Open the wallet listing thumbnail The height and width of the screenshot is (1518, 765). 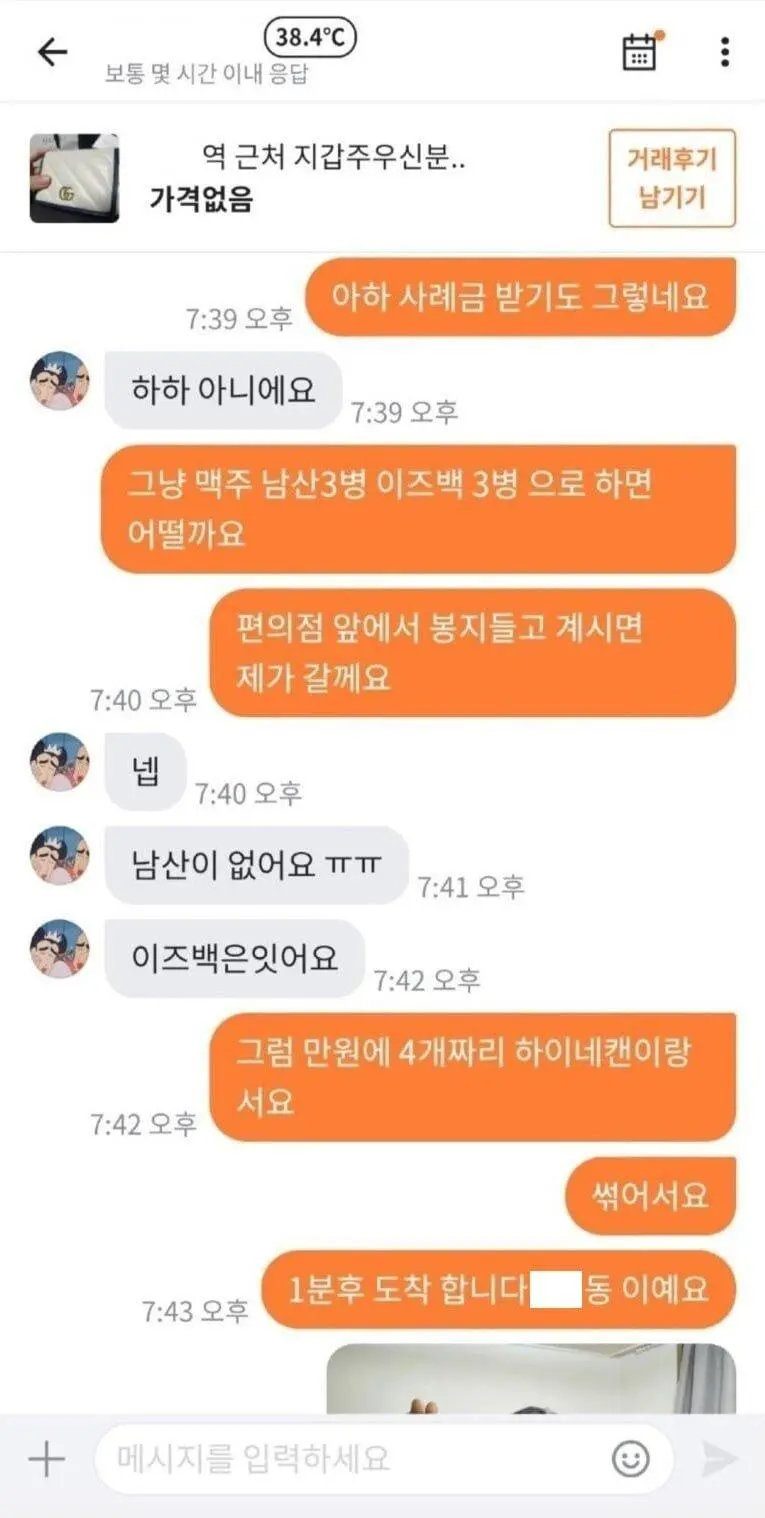[x=74, y=178]
